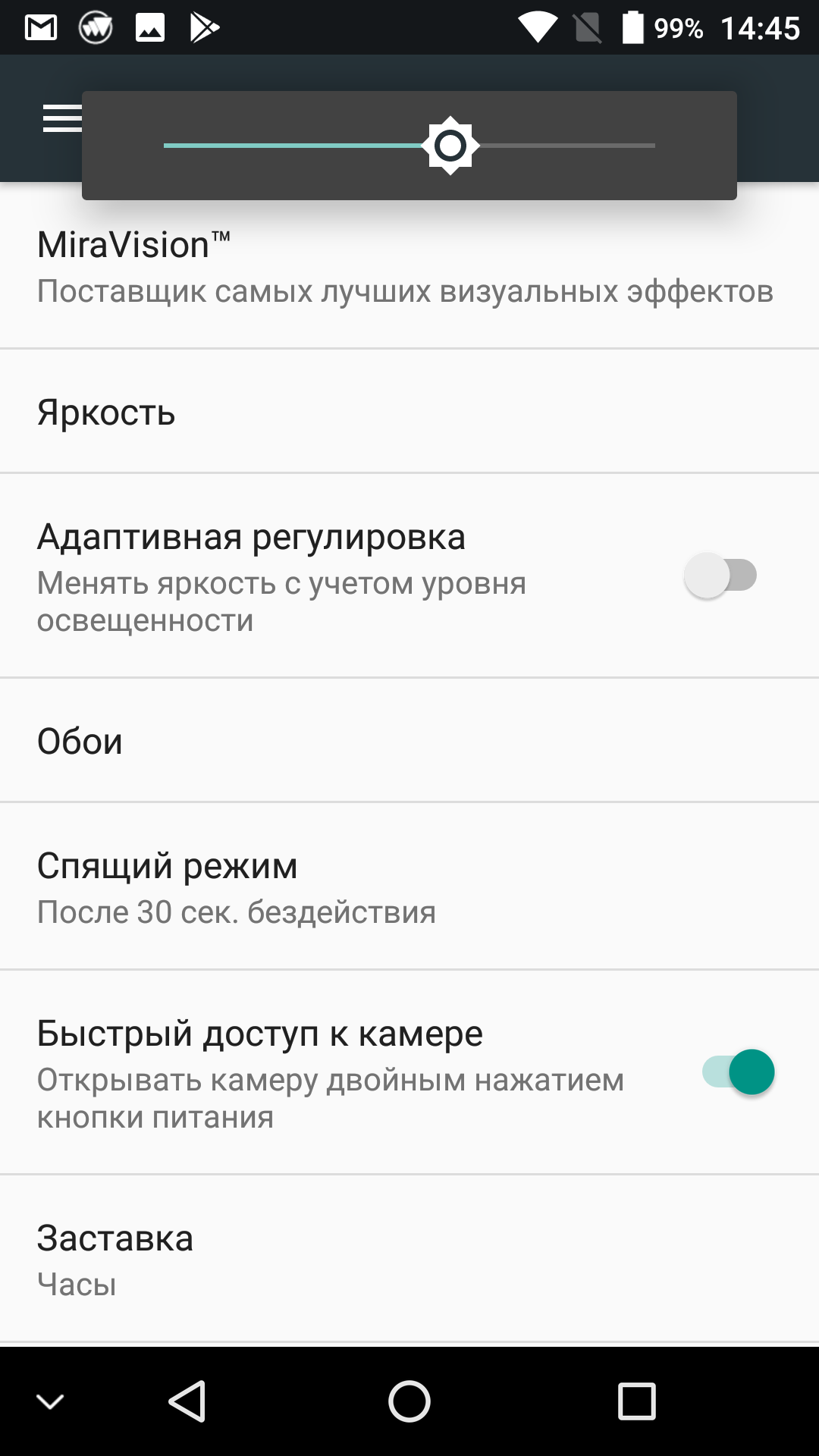Open MiraVision settings
This screenshot has height=1456, width=819.
[405, 267]
